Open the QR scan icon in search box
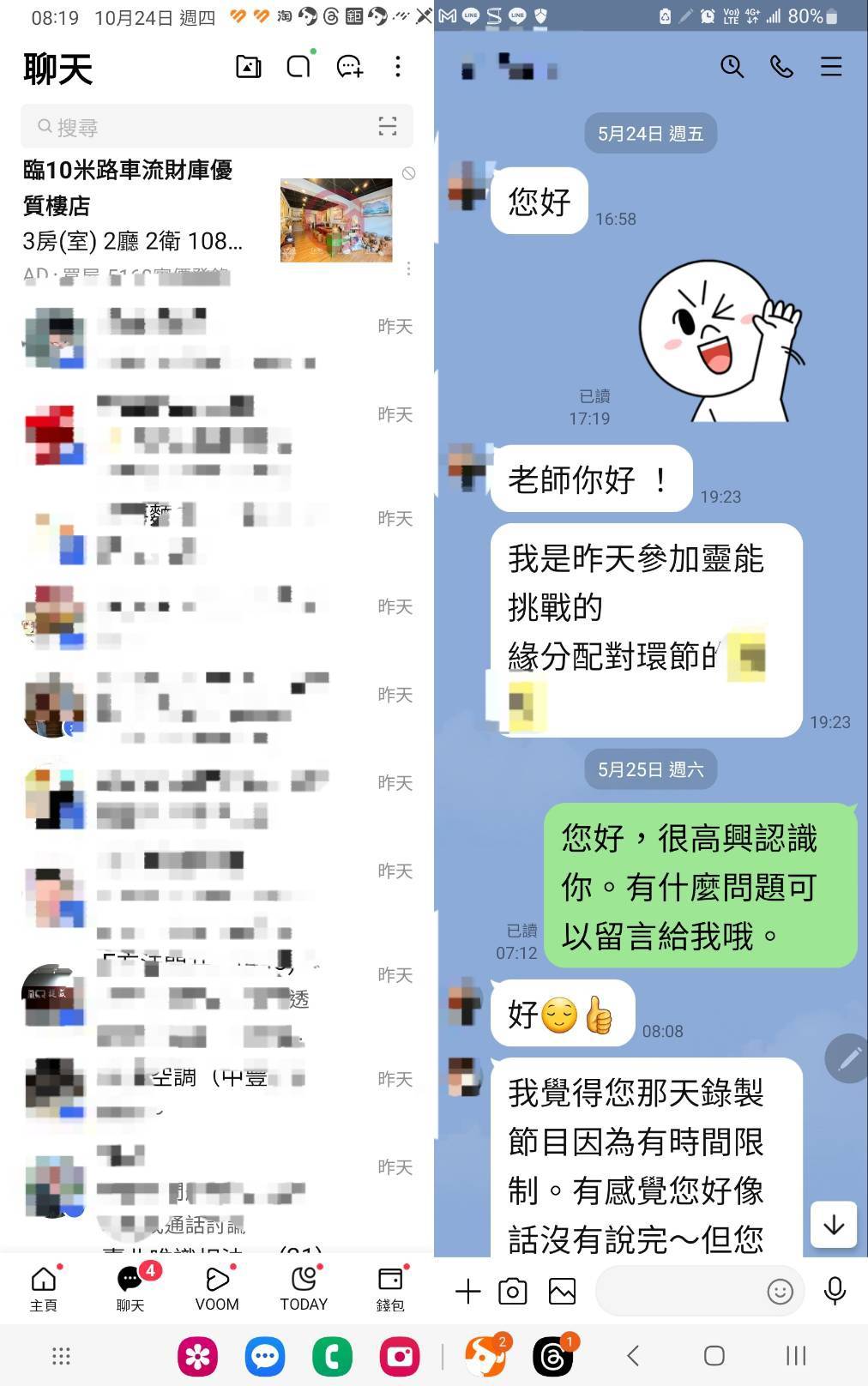The width and height of the screenshot is (868, 1386). coord(388,127)
